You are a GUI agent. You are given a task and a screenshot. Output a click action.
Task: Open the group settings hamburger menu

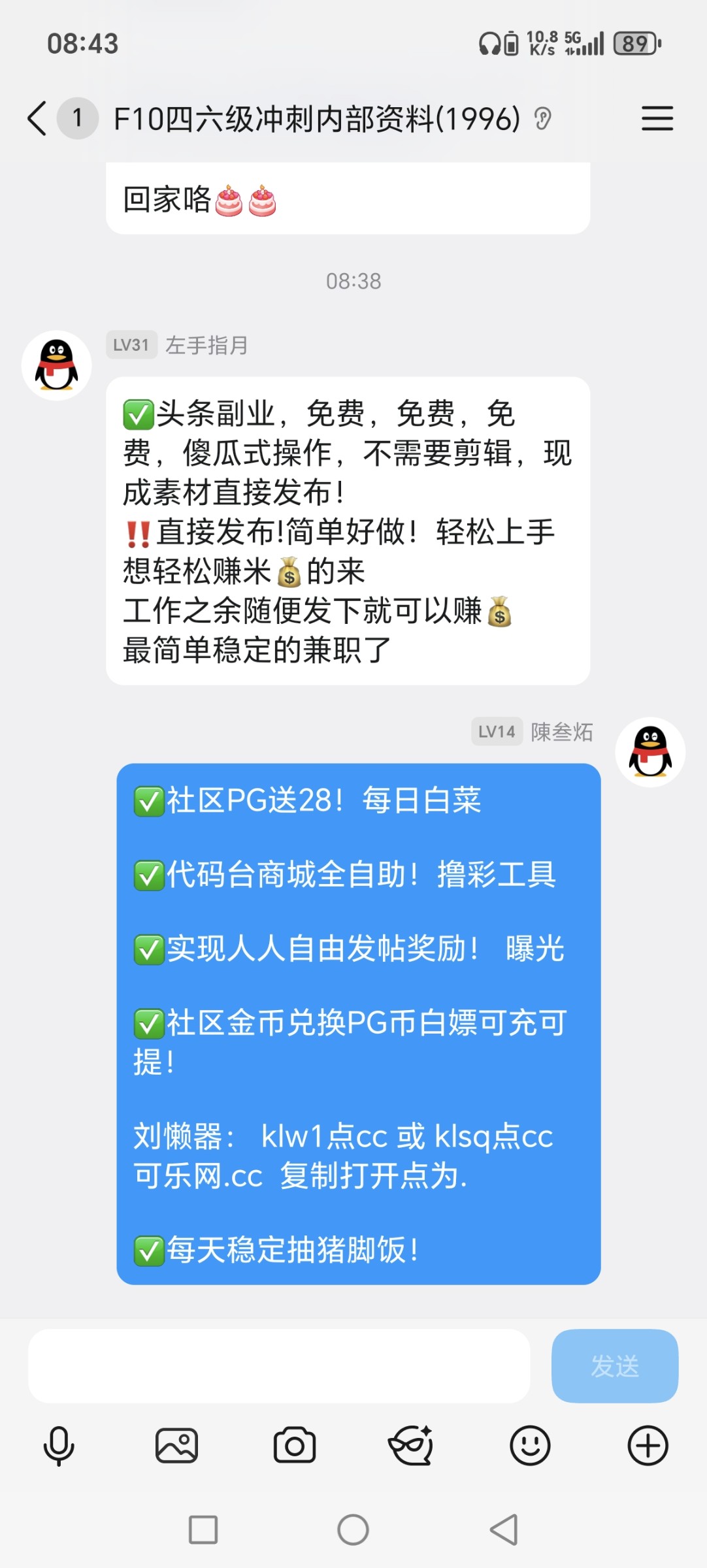coord(657,119)
